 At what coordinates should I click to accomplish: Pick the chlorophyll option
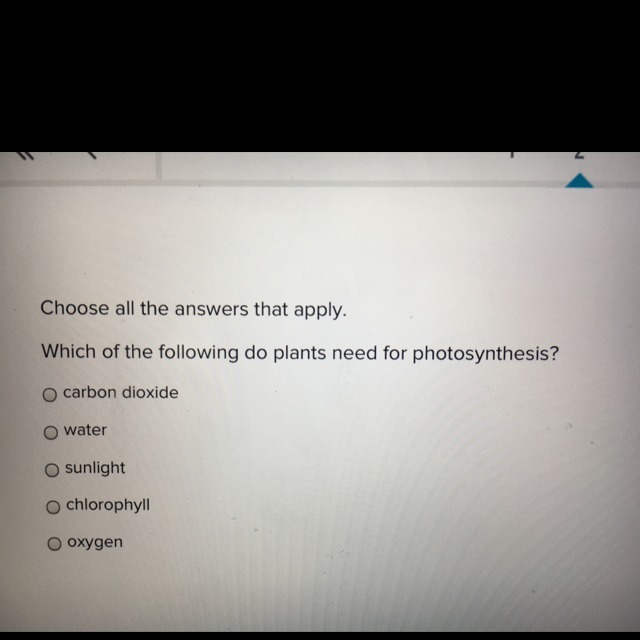coord(53,507)
